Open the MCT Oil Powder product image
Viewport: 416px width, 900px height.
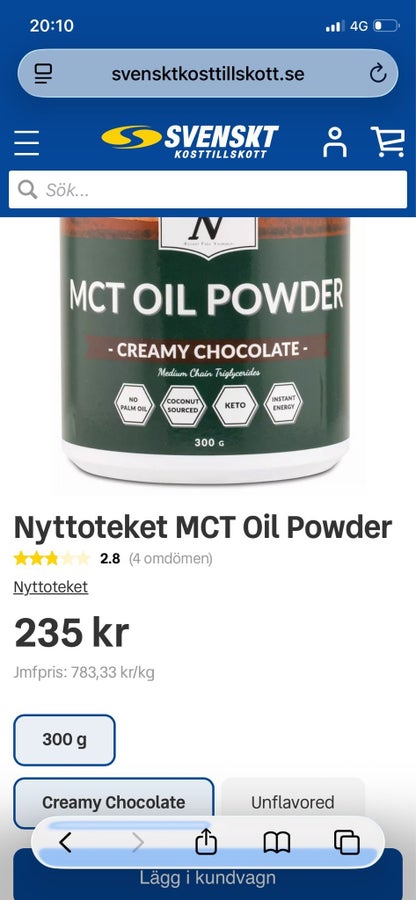click(205, 350)
